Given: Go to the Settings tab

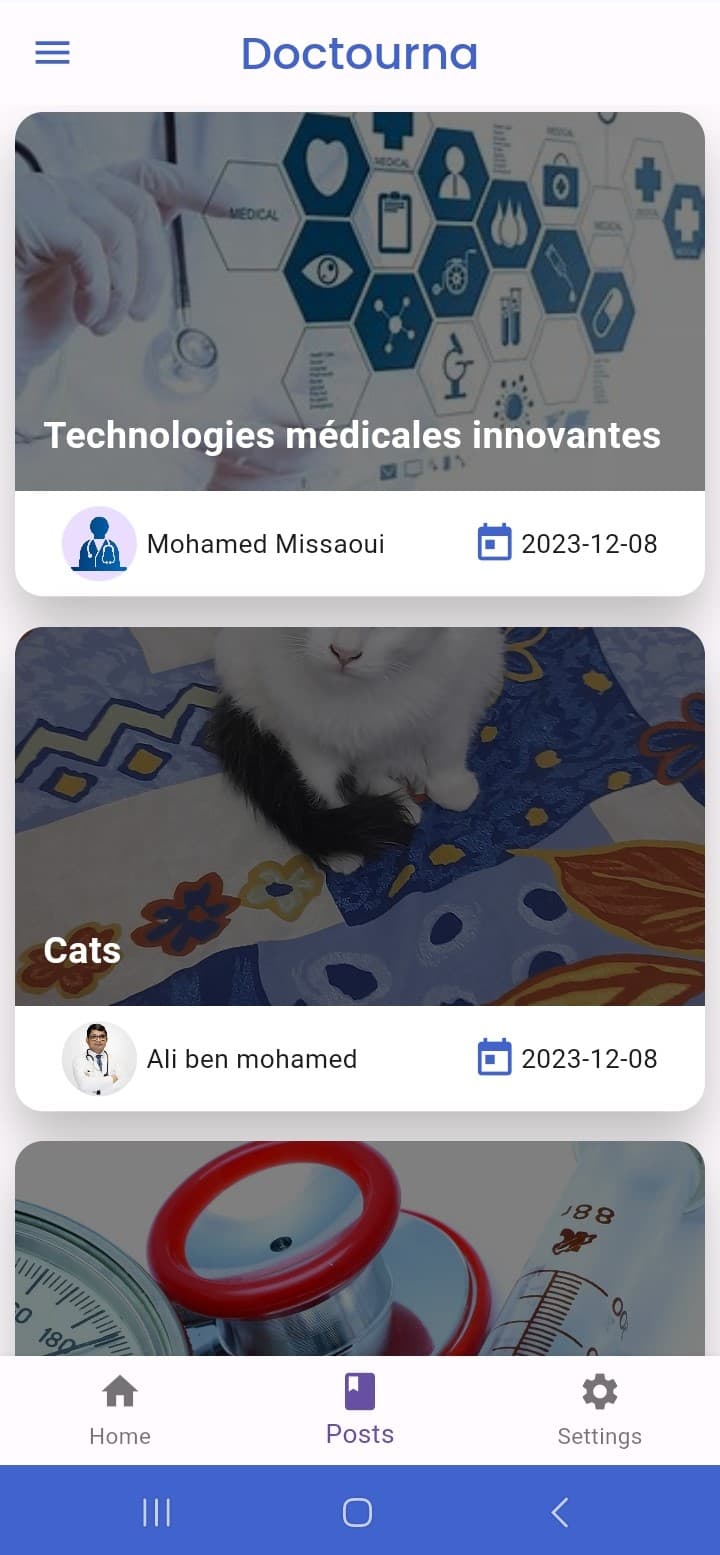Looking at the screenshot, I should pyautogui.click(x=599, y=1410).
